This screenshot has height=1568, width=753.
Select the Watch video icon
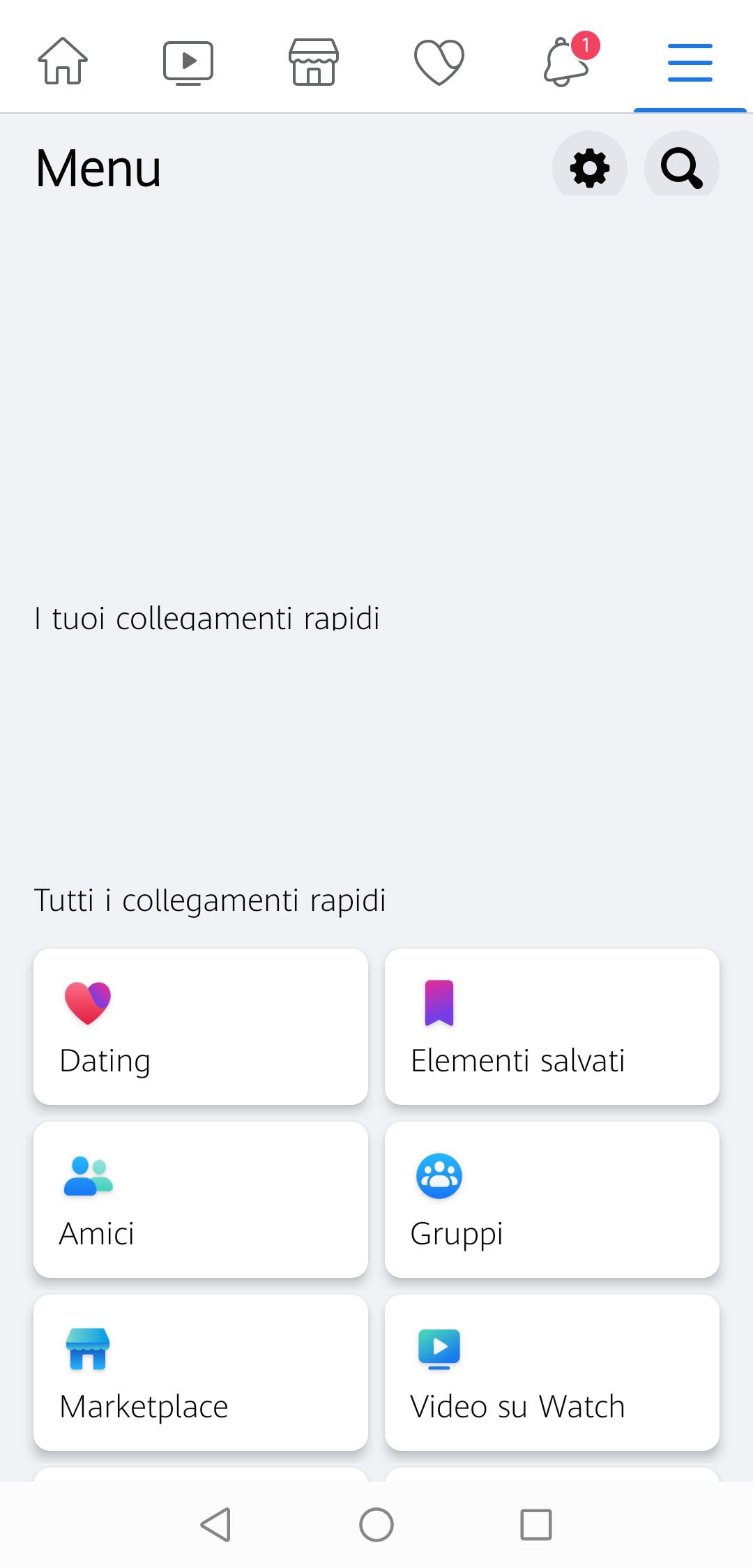[x=188, y=61]
